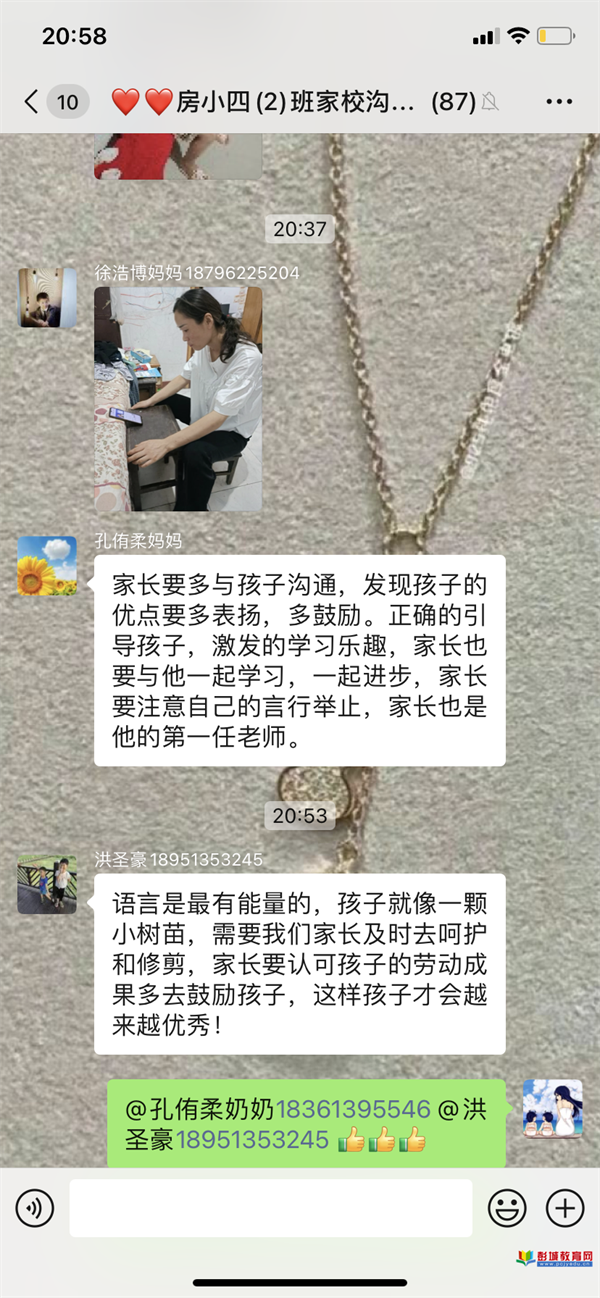Open the group chat overflow menu
The image size is (600, 1298).
pos(559,101)
